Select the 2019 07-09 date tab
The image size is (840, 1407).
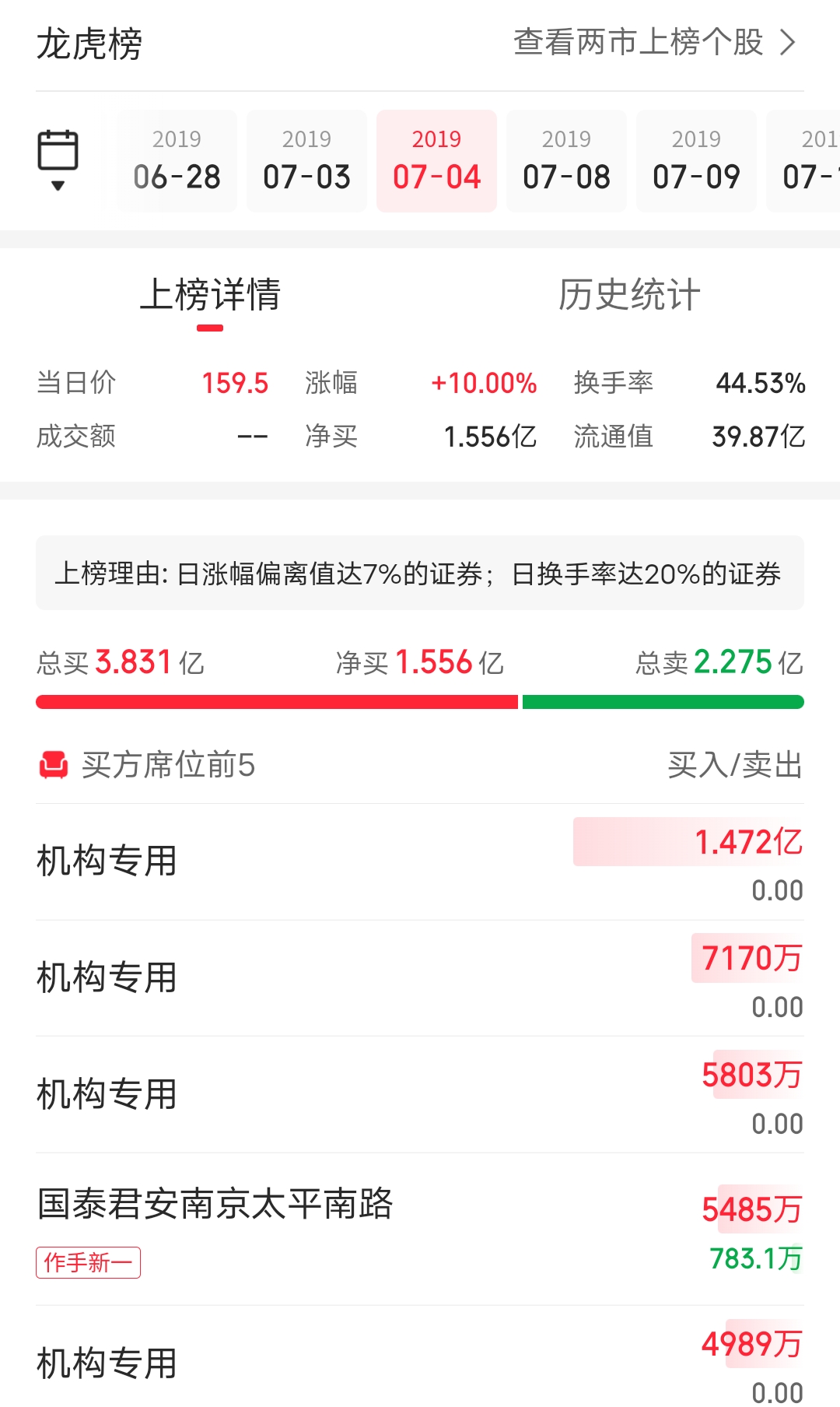(696, 160)
